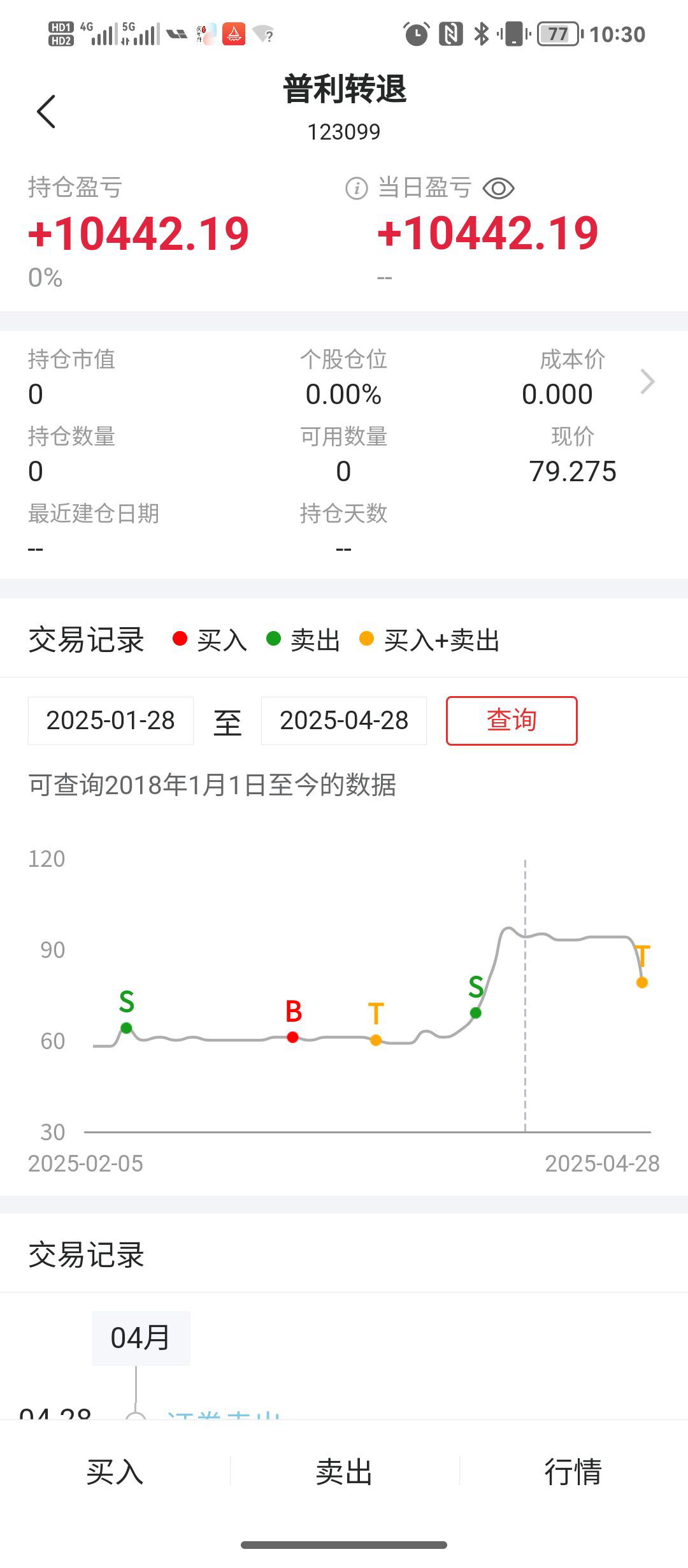Image resolution: width=688 pixels, height=1568 pixels.
Task: Open the 买入 action at the bottom
Action: [x=115, y=1472]
